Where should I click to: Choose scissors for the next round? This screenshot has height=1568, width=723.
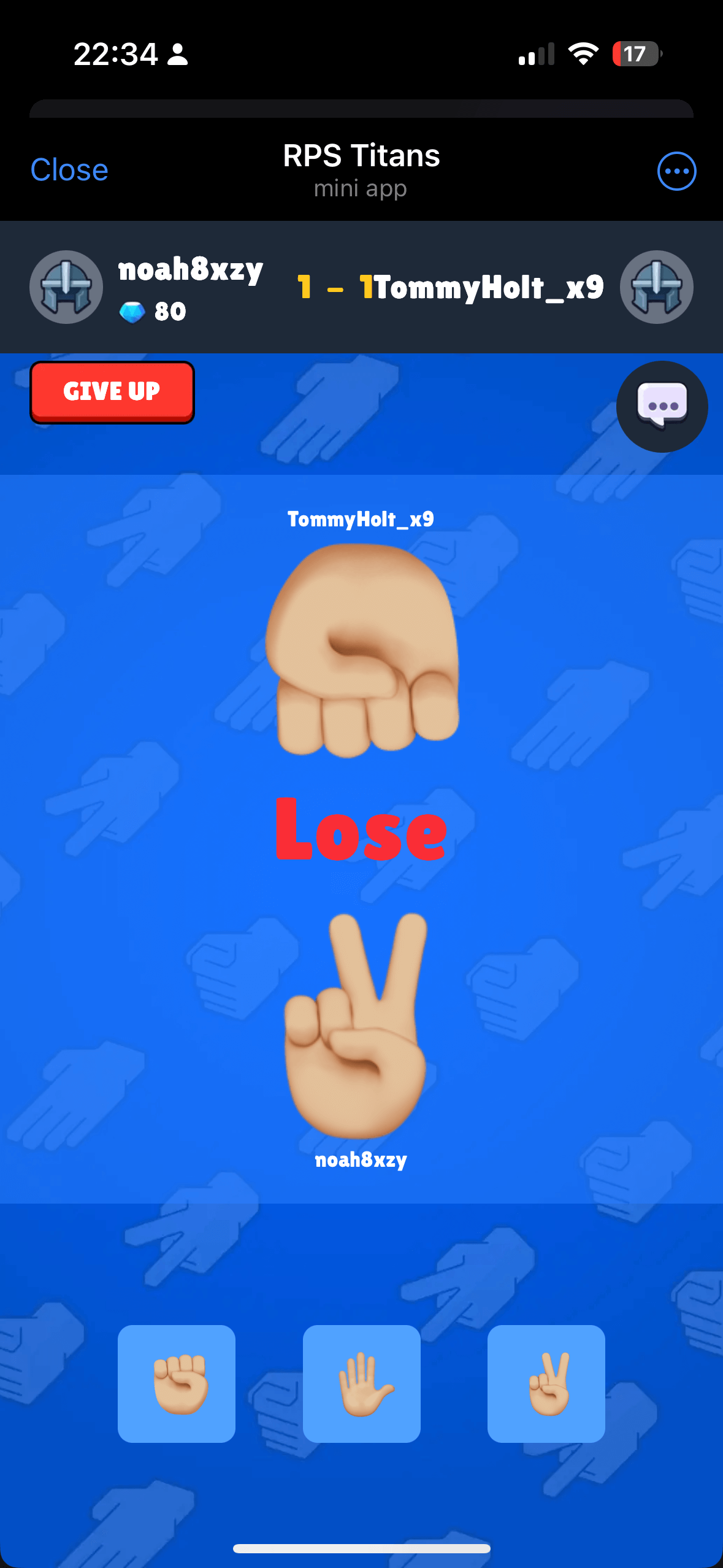pyautogui.click(x=546, y=1383)
